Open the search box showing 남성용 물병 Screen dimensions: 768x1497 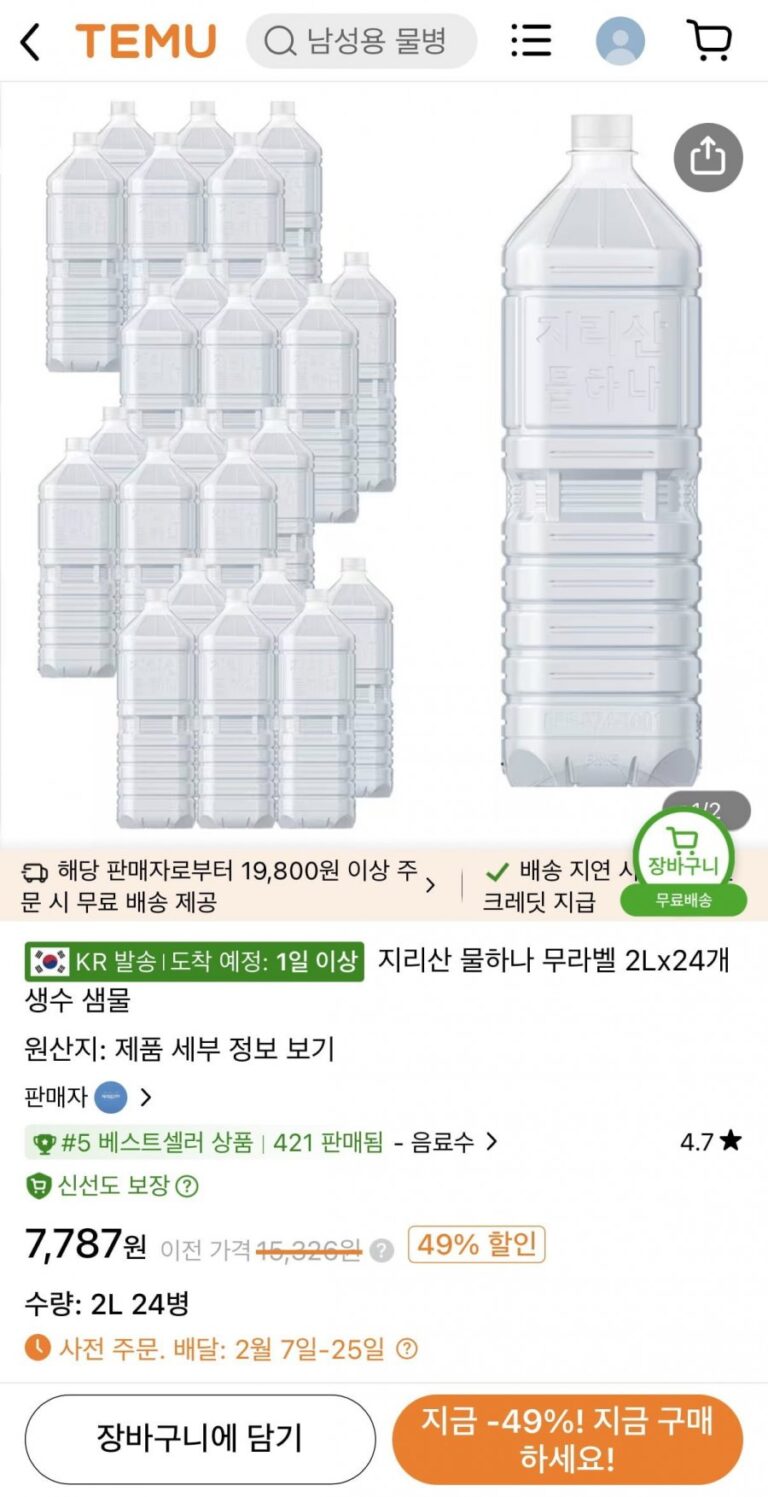coord(361,42)
